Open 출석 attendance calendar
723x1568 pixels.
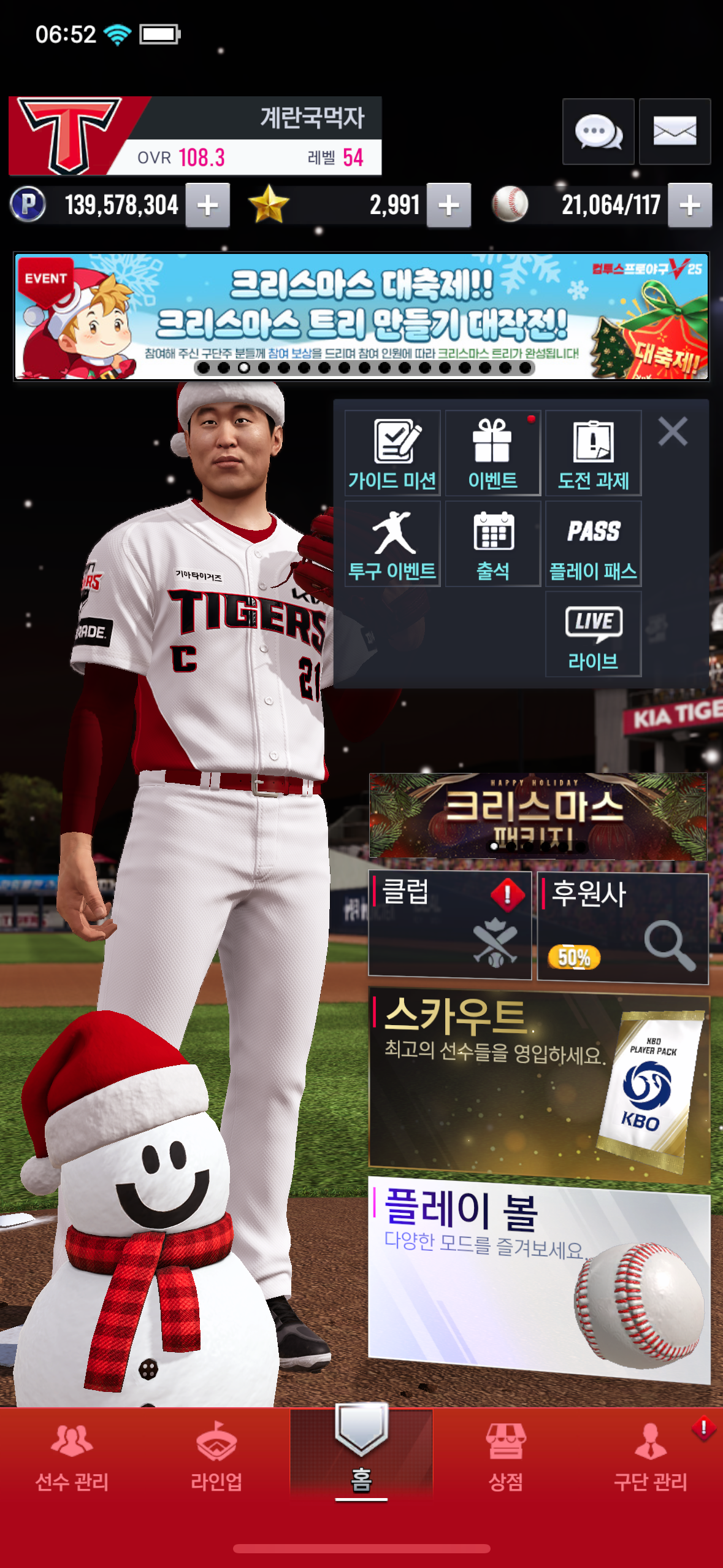[x=492, y=544]
